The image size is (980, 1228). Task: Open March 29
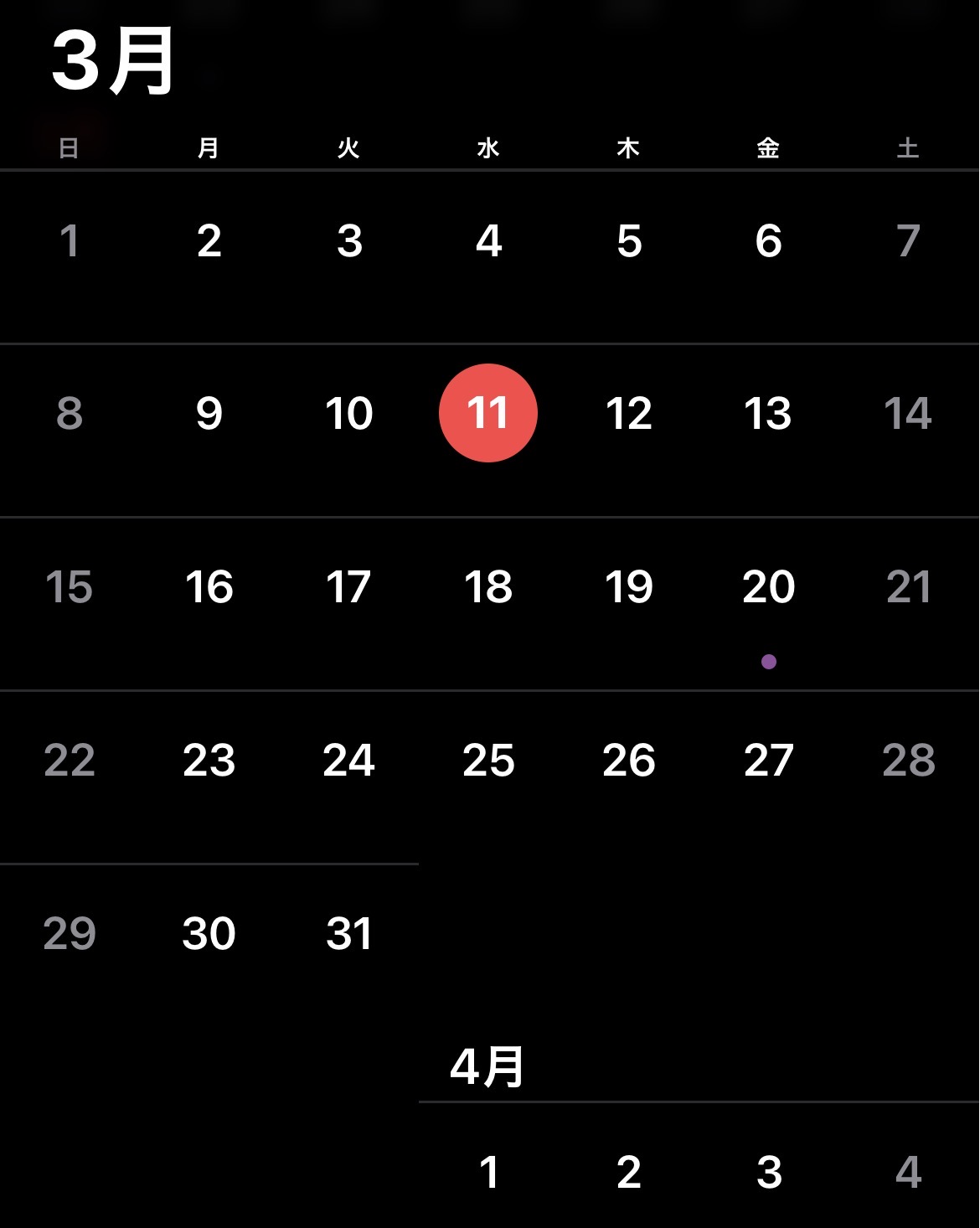69,933
